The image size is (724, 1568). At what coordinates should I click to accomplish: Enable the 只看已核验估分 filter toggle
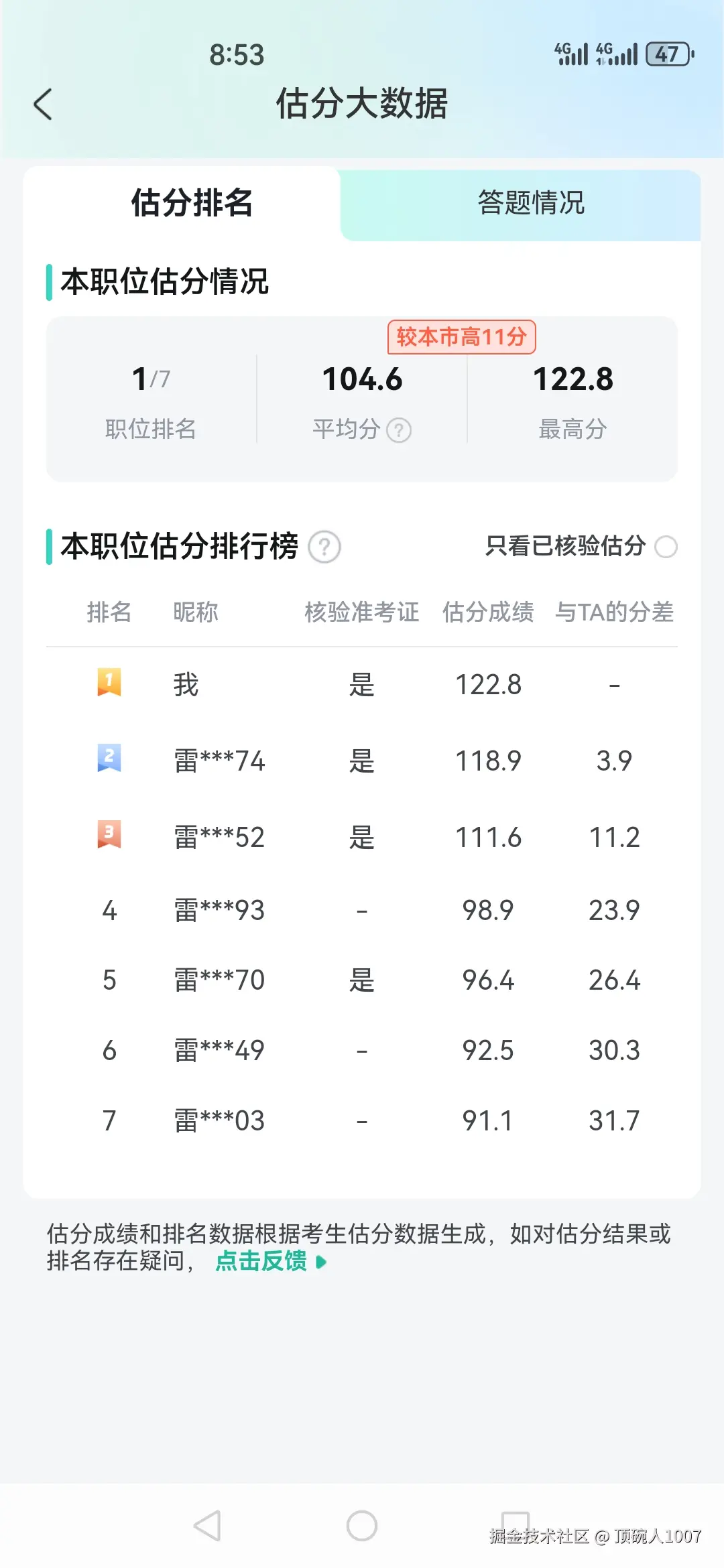pyautogui.click(x=666, y=547)
